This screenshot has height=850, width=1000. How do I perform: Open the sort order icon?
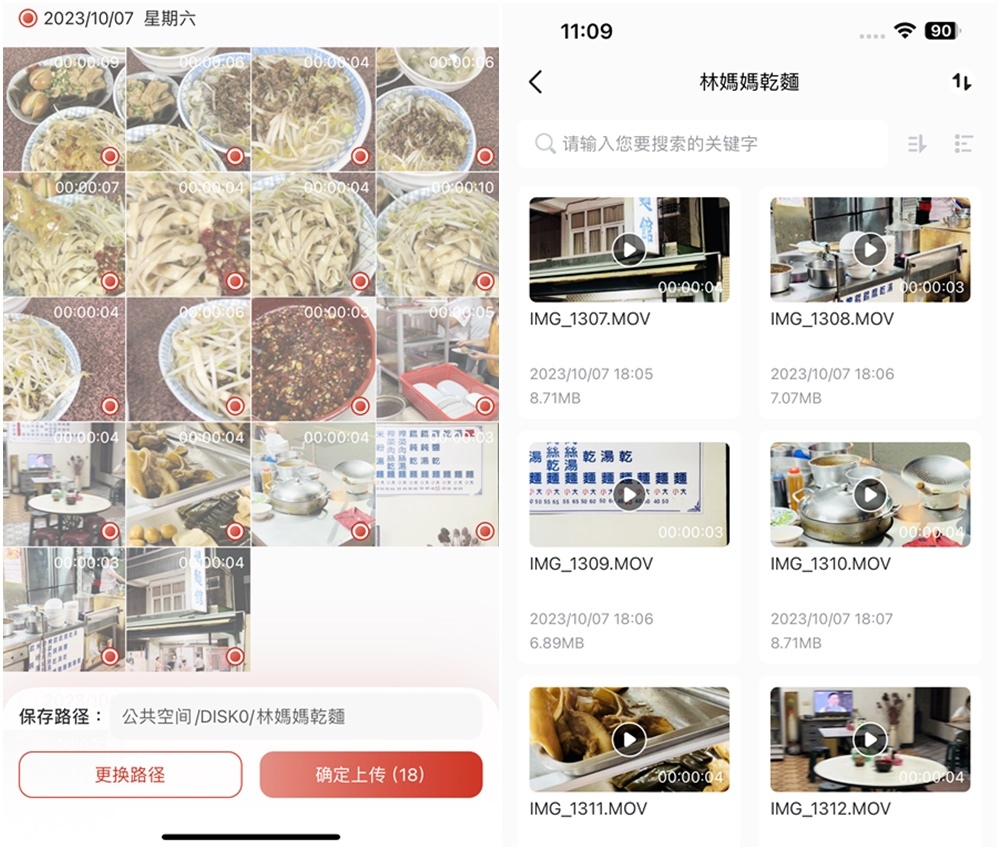(917, 144)
